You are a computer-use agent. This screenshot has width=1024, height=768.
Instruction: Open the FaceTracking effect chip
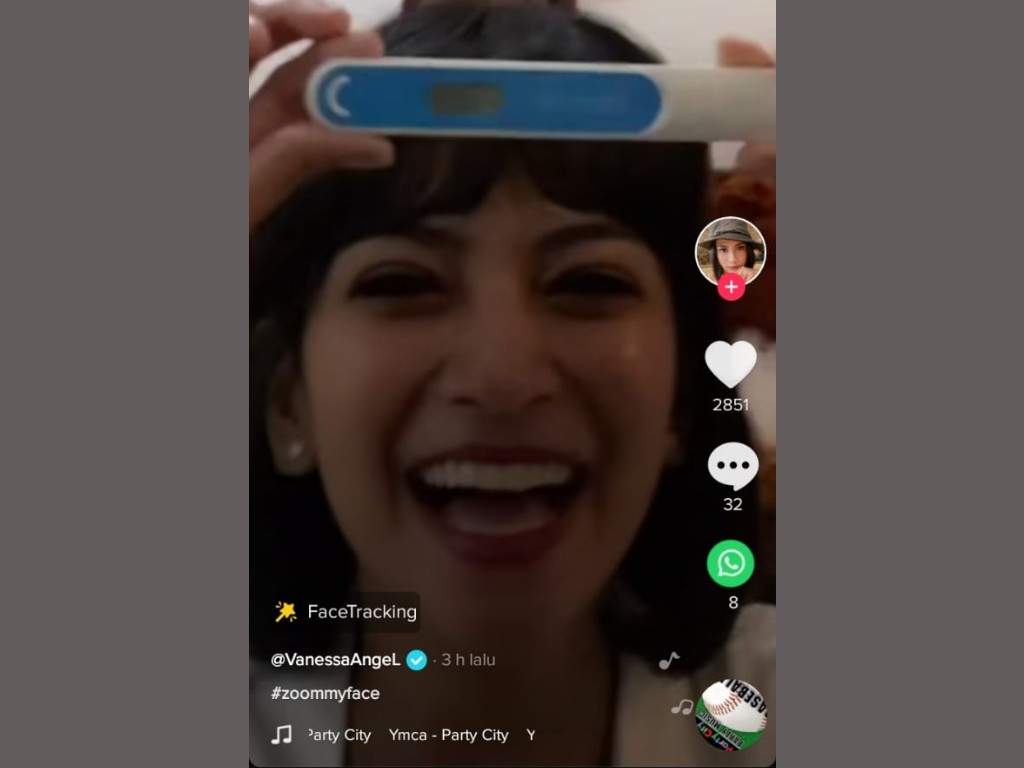(x=346, y=612)
